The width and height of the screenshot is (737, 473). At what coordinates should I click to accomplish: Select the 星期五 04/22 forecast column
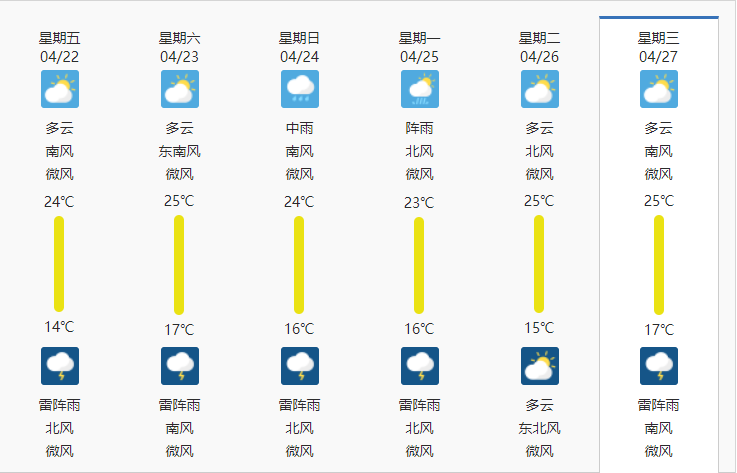tap(60, 47)
